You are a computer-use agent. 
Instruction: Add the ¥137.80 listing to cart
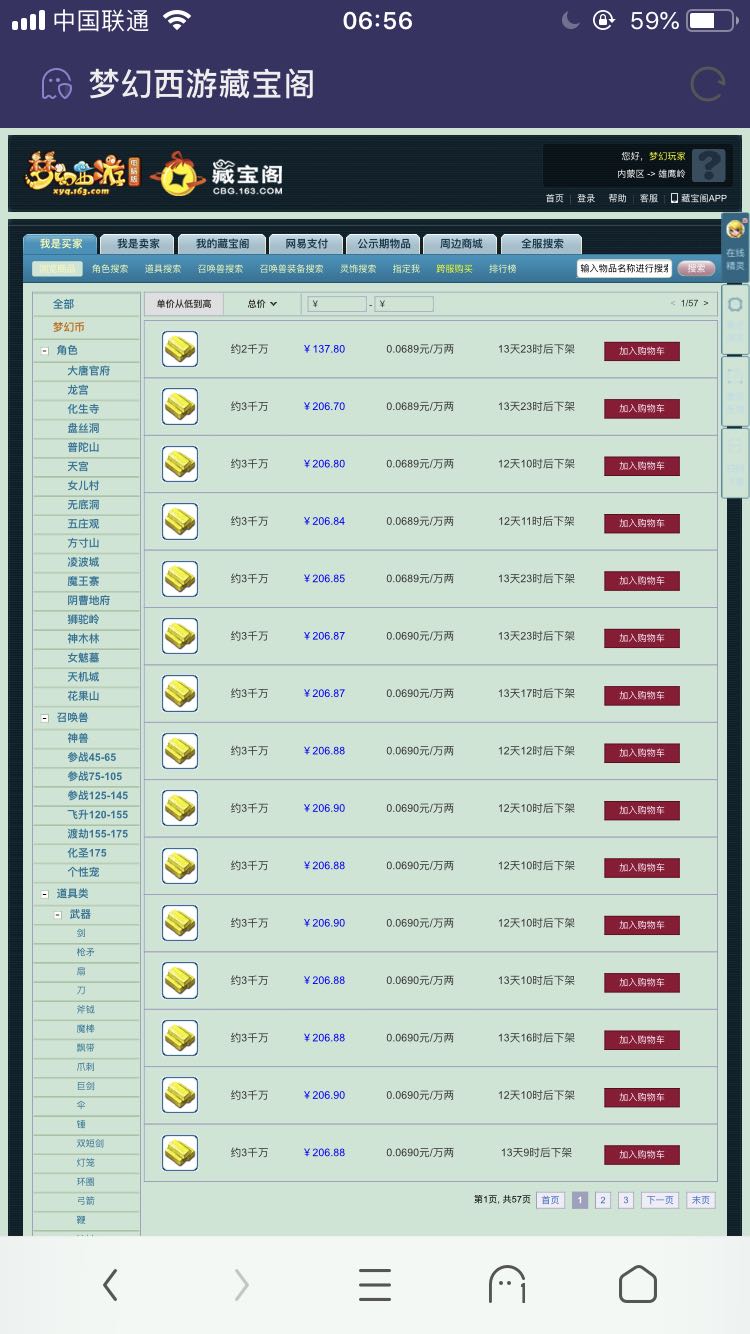point(641,351)
